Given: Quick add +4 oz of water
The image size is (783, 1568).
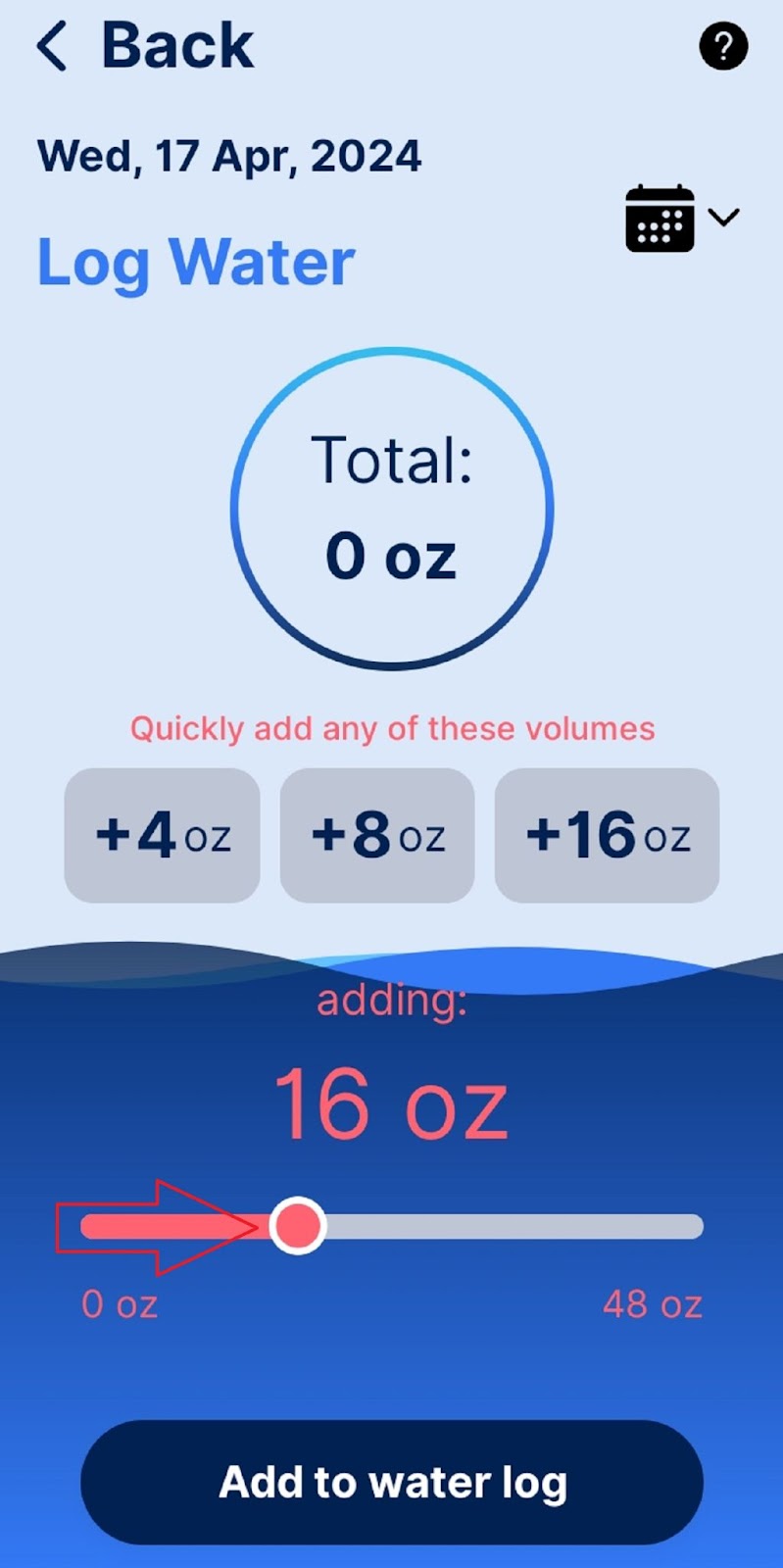Looking at the screenshot, I should click(163, 835).
